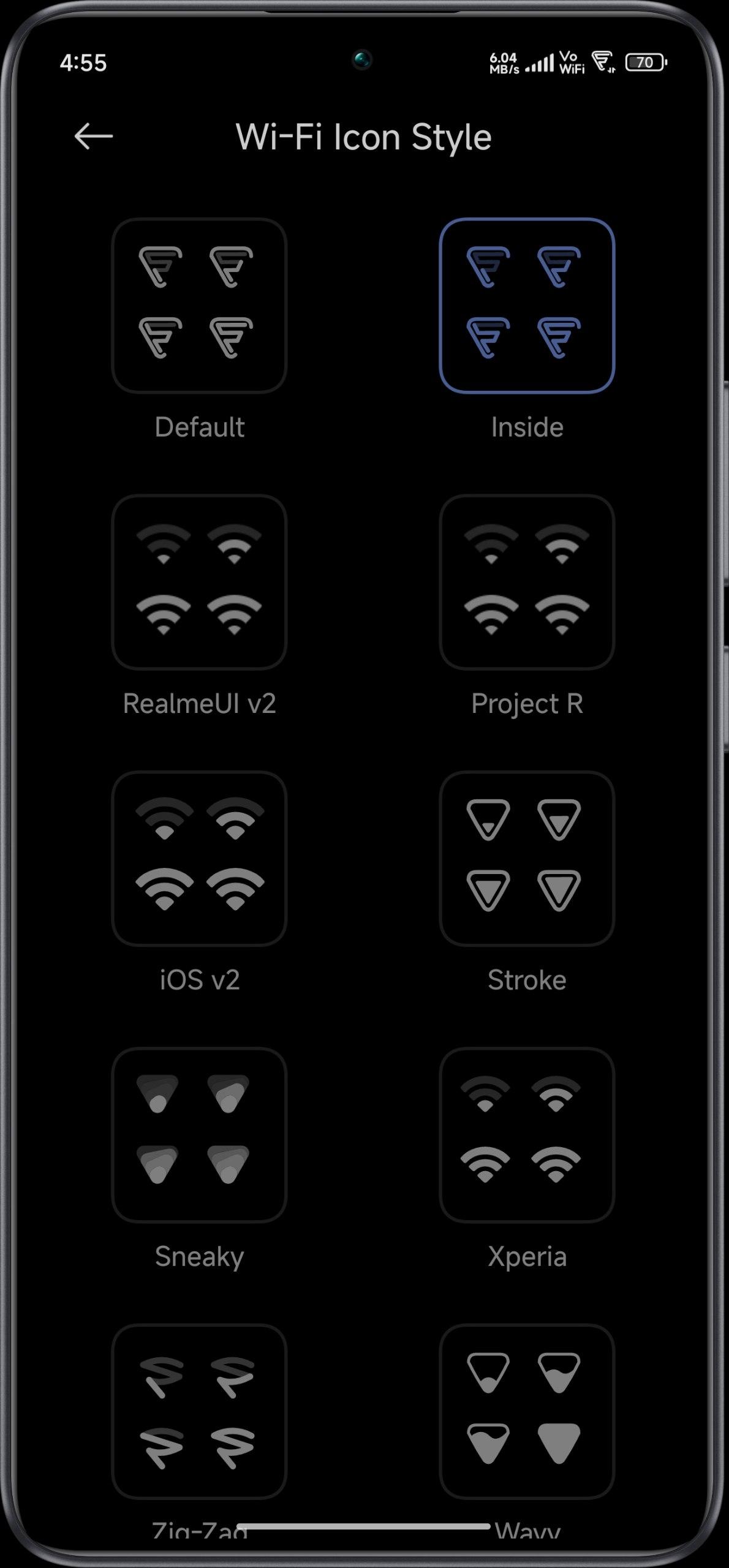
Task: Pick the RealmeUI v2 icon style
Action: click(x=199, y=582)
